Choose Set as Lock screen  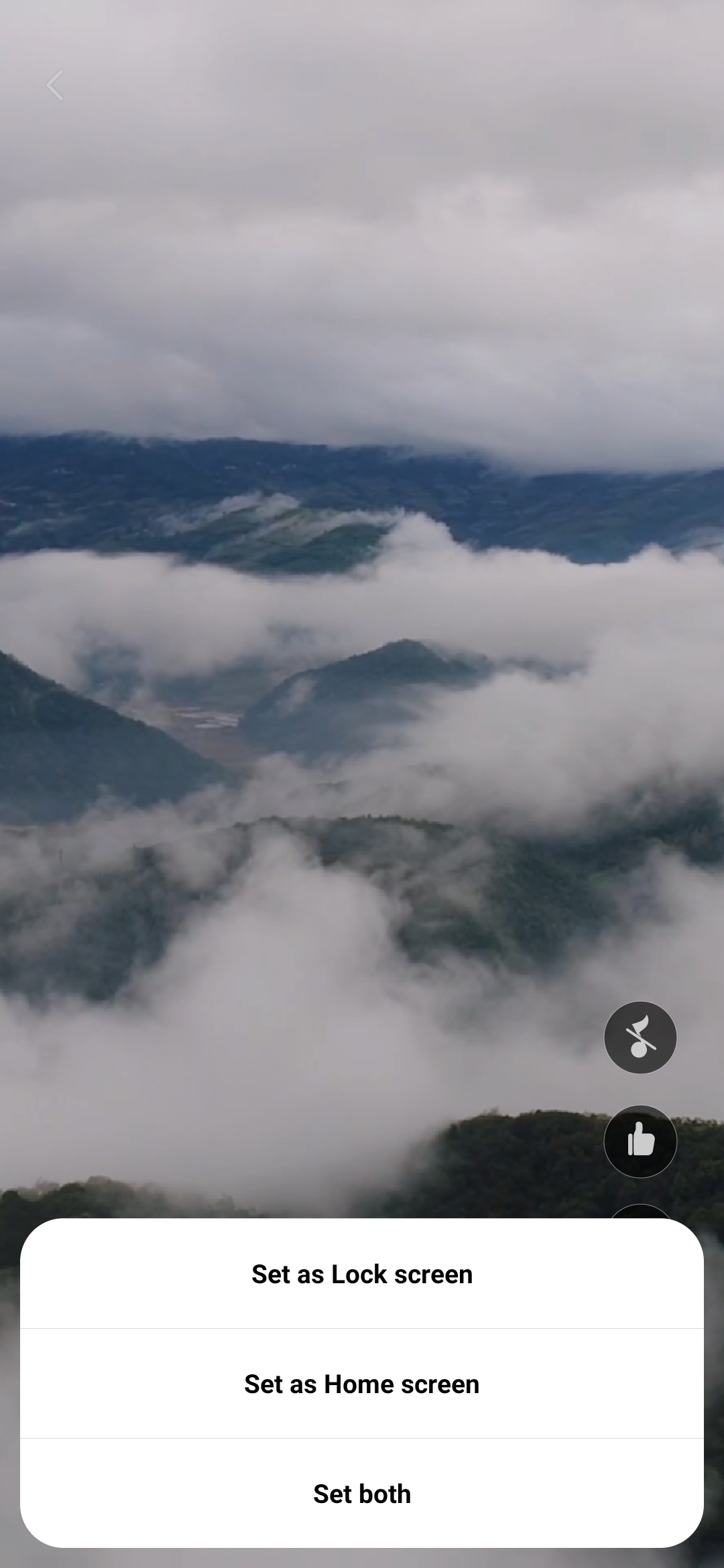click(x=362, y=1274)
